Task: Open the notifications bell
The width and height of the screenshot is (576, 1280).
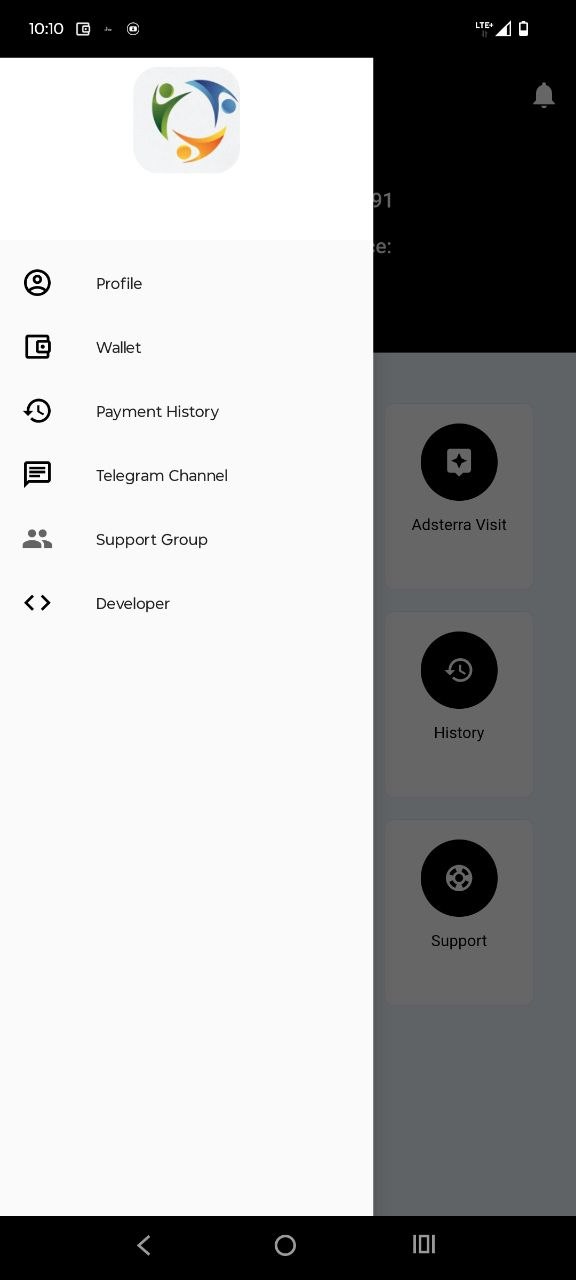Action: coord(544,95)
